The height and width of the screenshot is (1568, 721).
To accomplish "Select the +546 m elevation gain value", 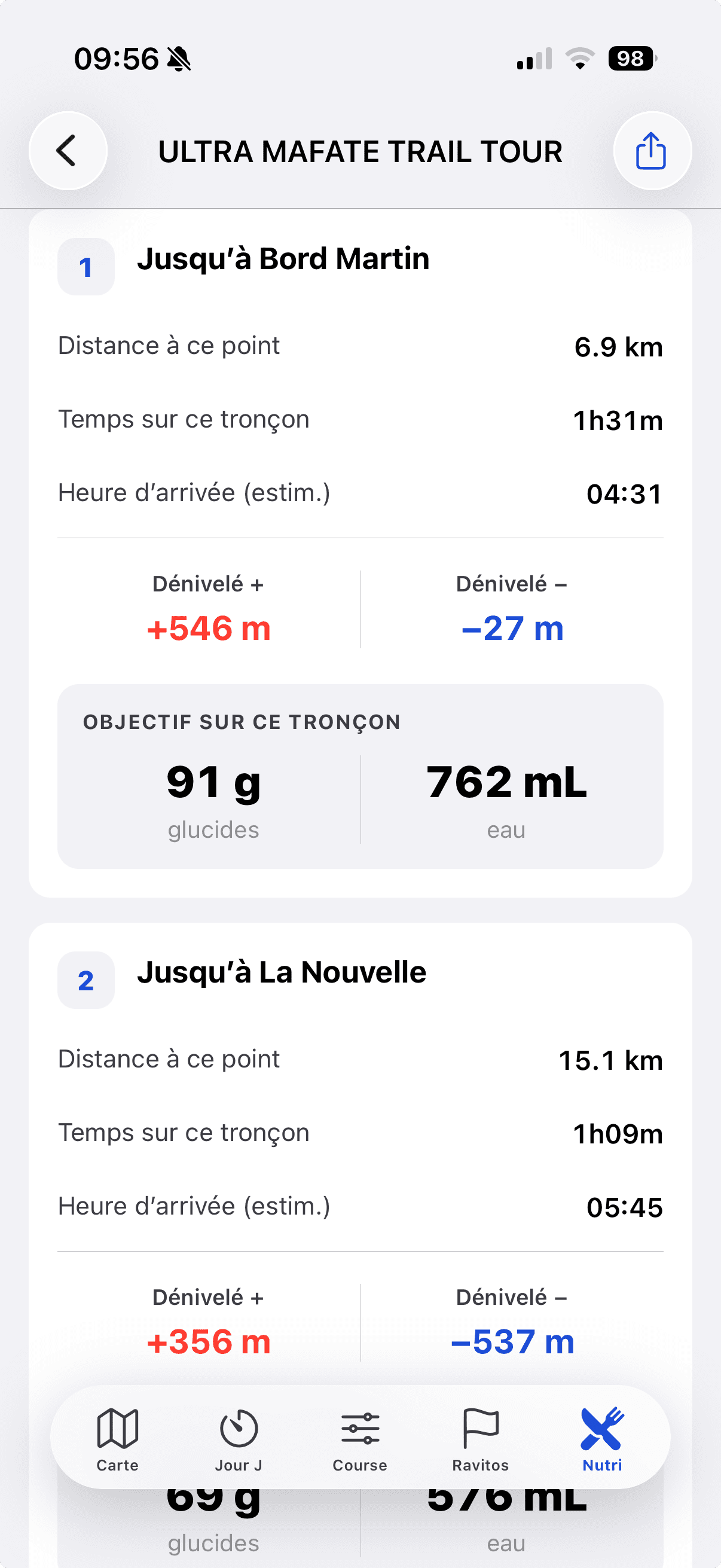I will (209, 630).
